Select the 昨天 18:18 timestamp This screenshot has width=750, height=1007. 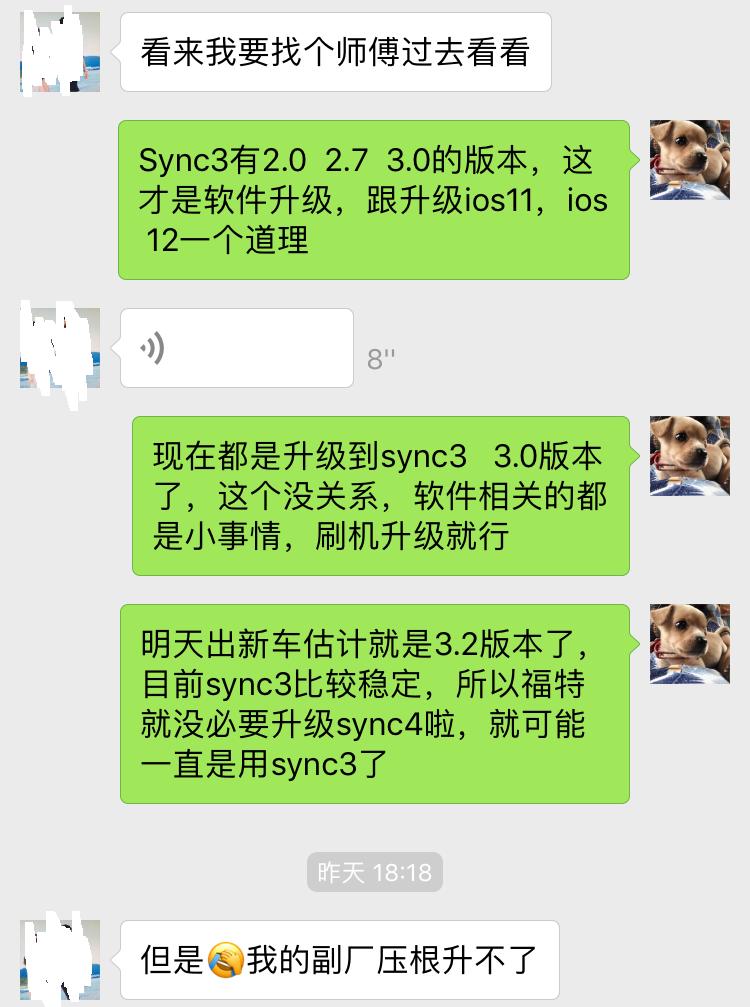(375, 872)
